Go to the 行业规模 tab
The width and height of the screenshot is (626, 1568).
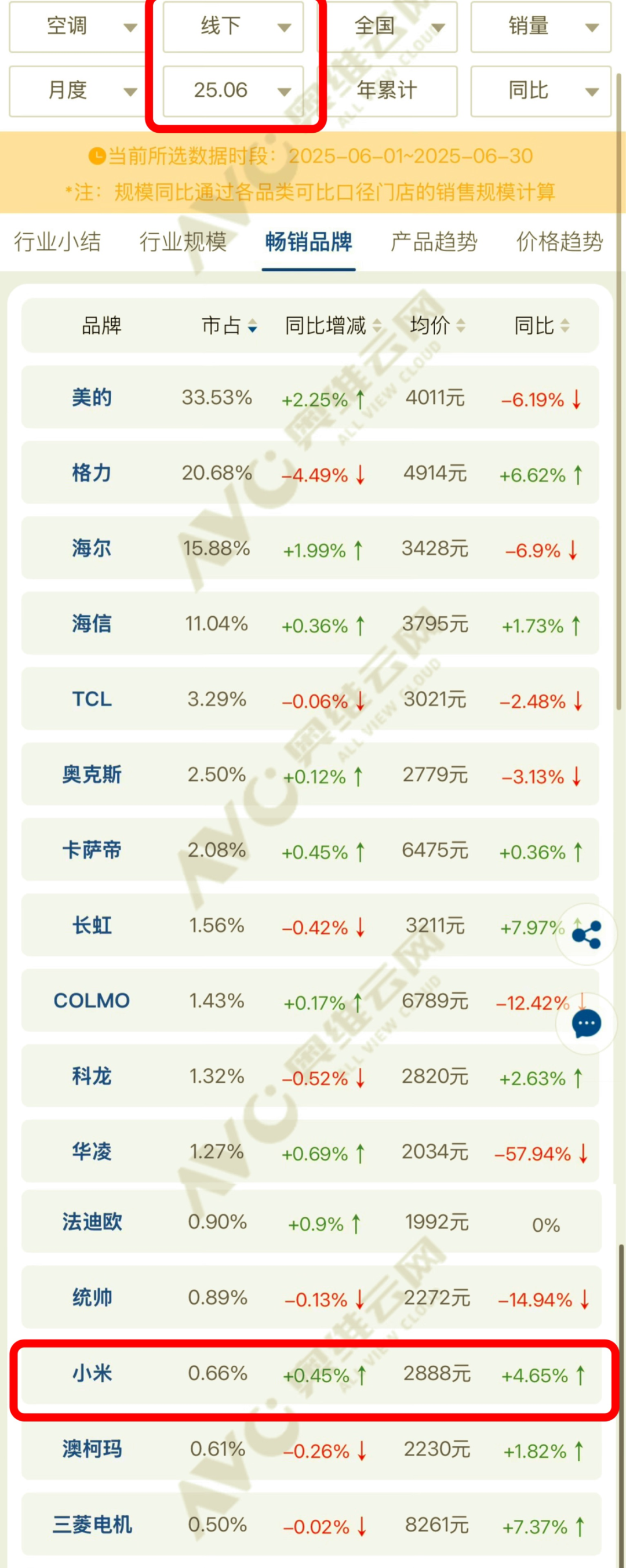[183, 242]
